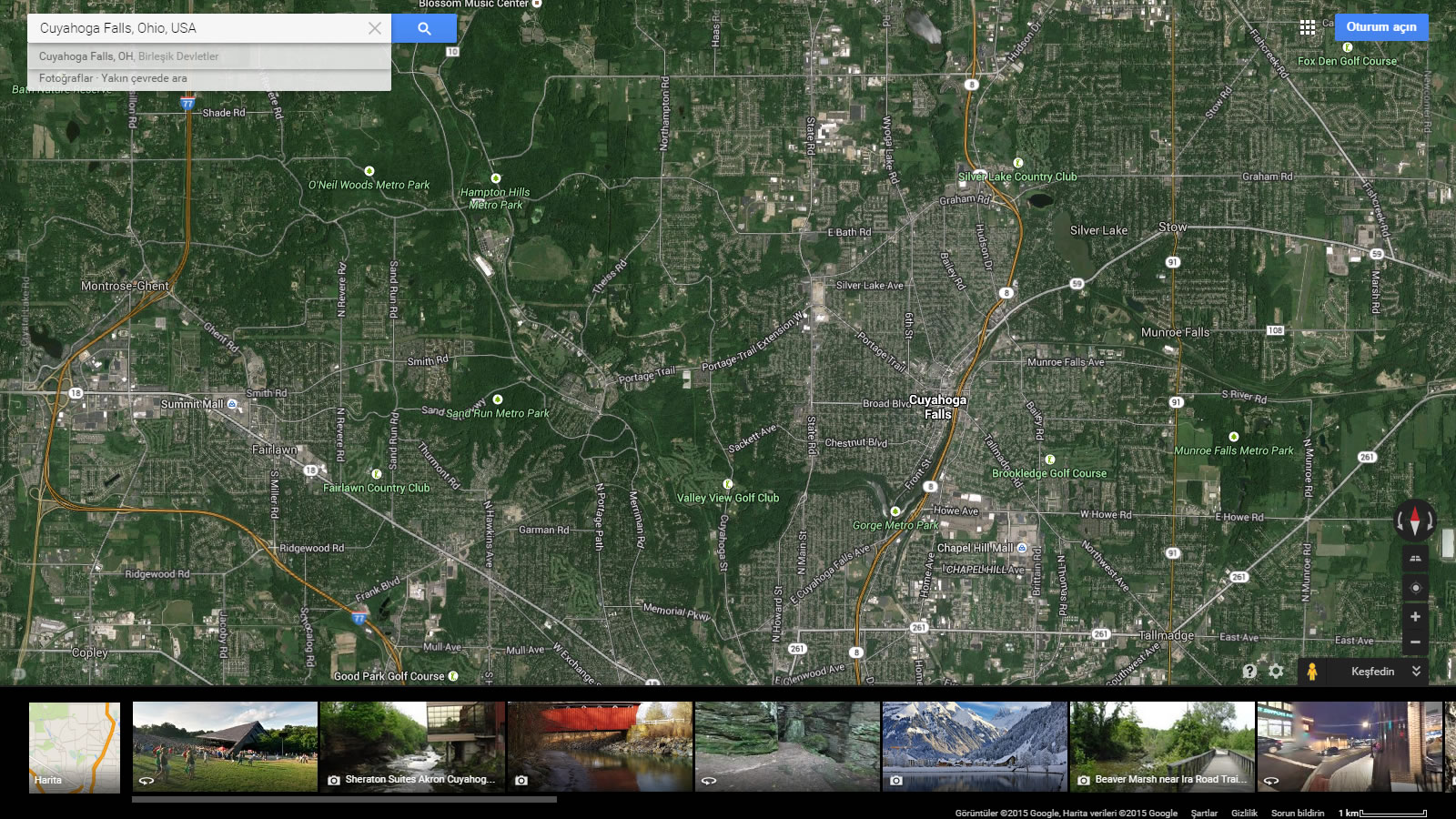Open the help question mark

click(x=1249, y=672)
